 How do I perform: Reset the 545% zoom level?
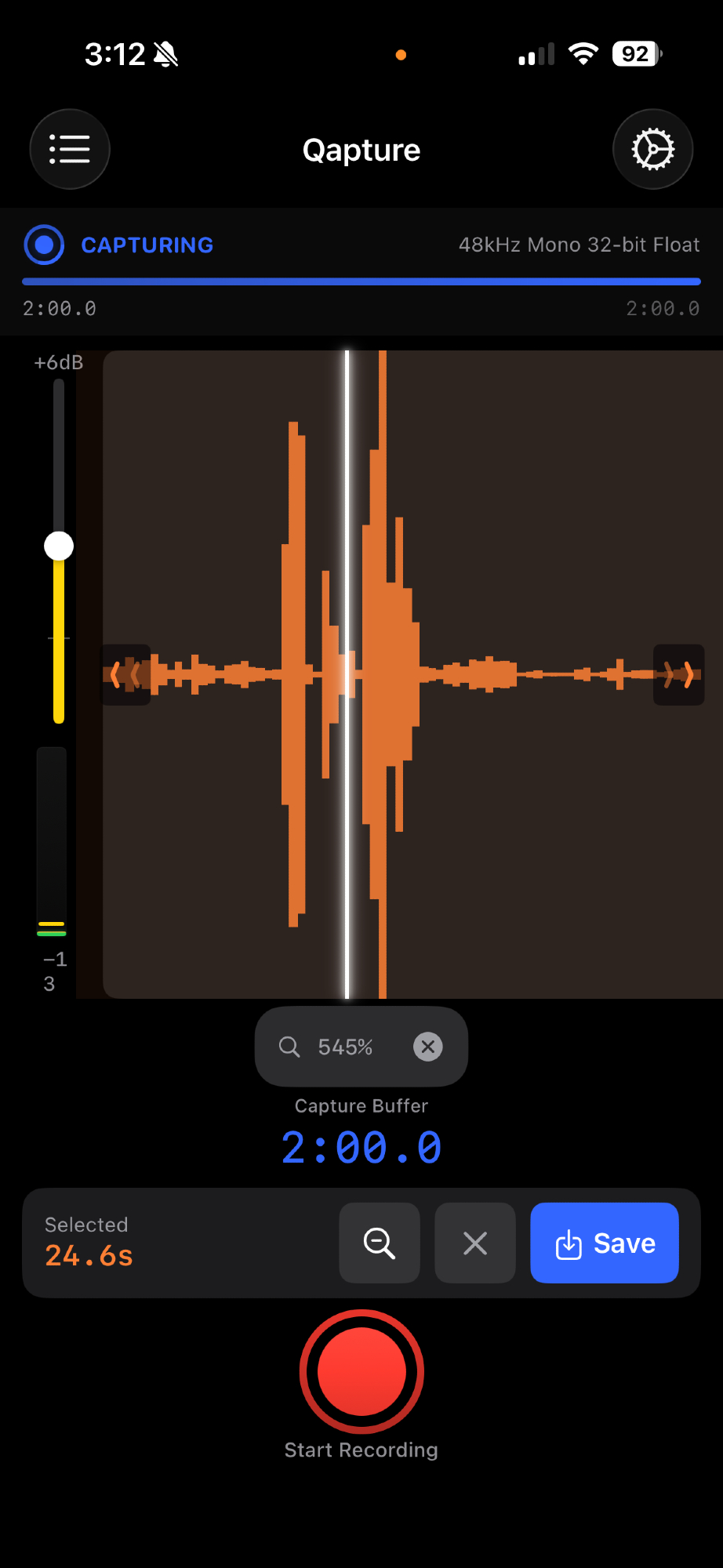pos(427,1047)
